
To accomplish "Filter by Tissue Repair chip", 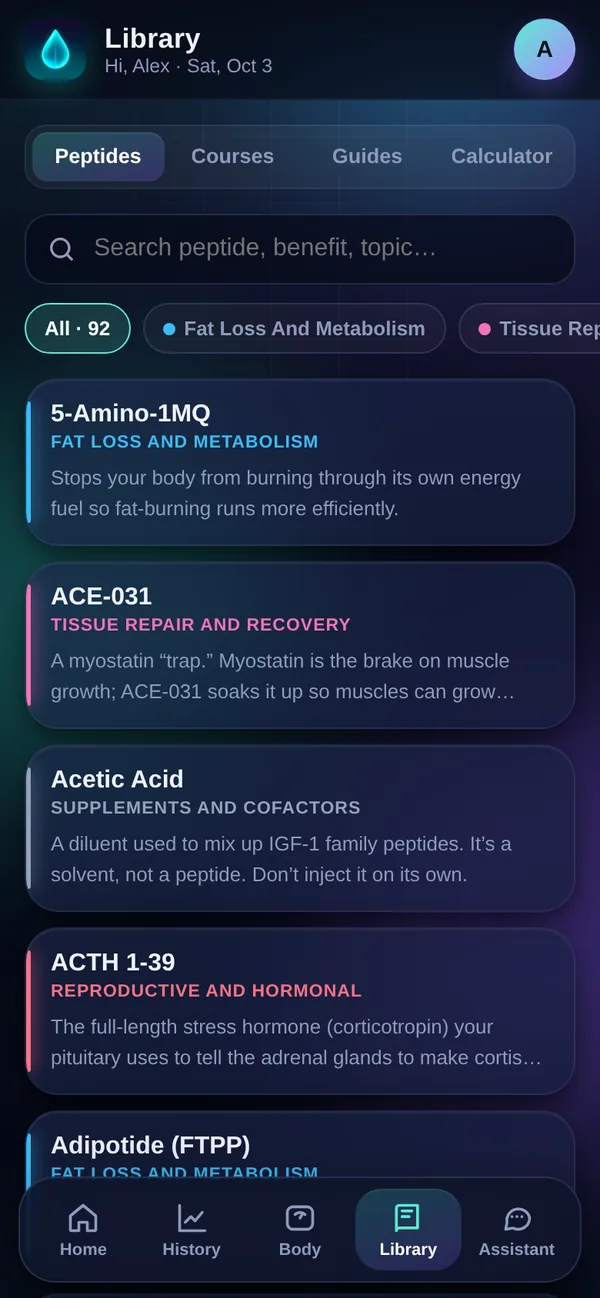I will [530, 328].
